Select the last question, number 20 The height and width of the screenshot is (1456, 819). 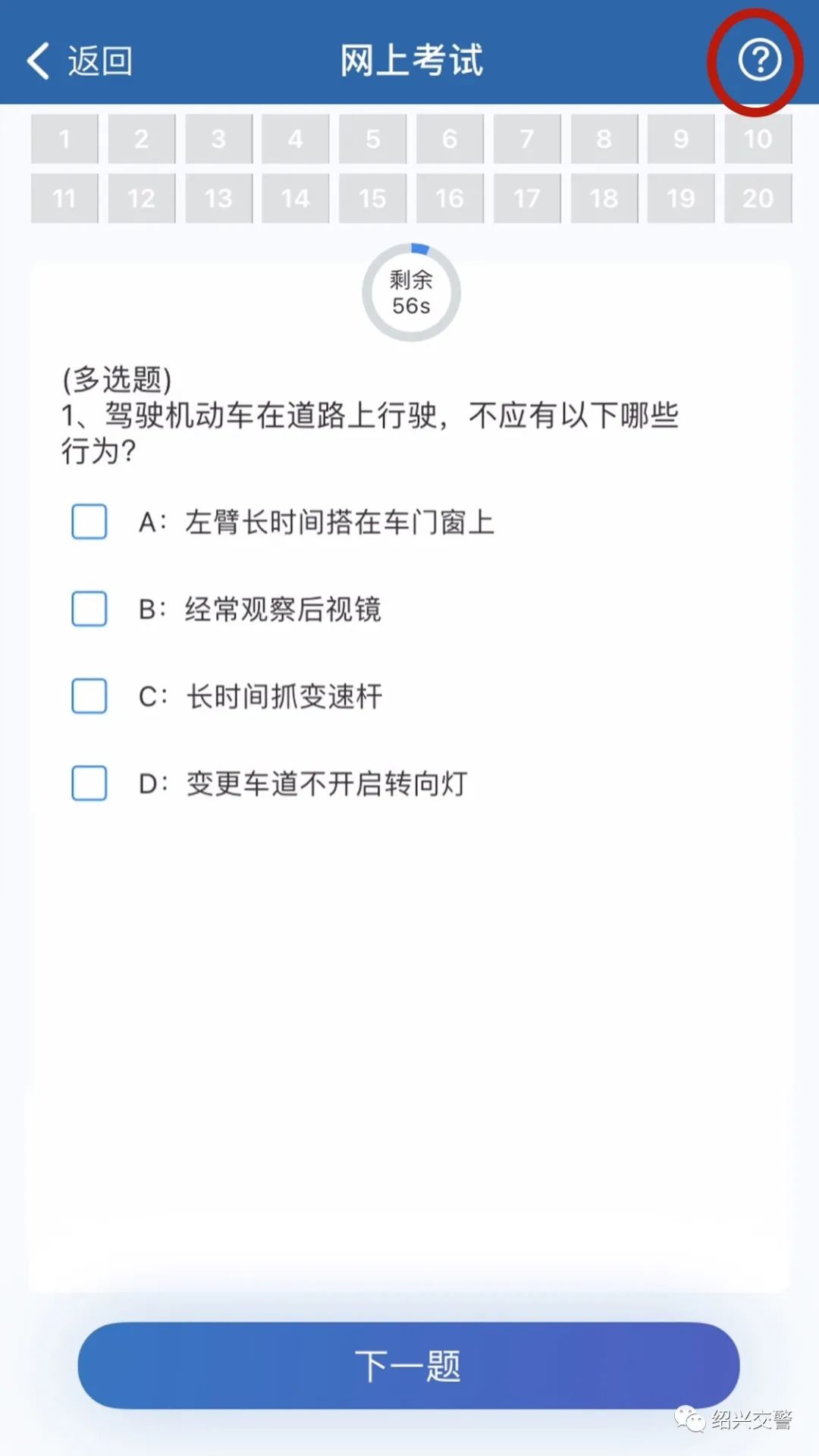pos(757,199)
